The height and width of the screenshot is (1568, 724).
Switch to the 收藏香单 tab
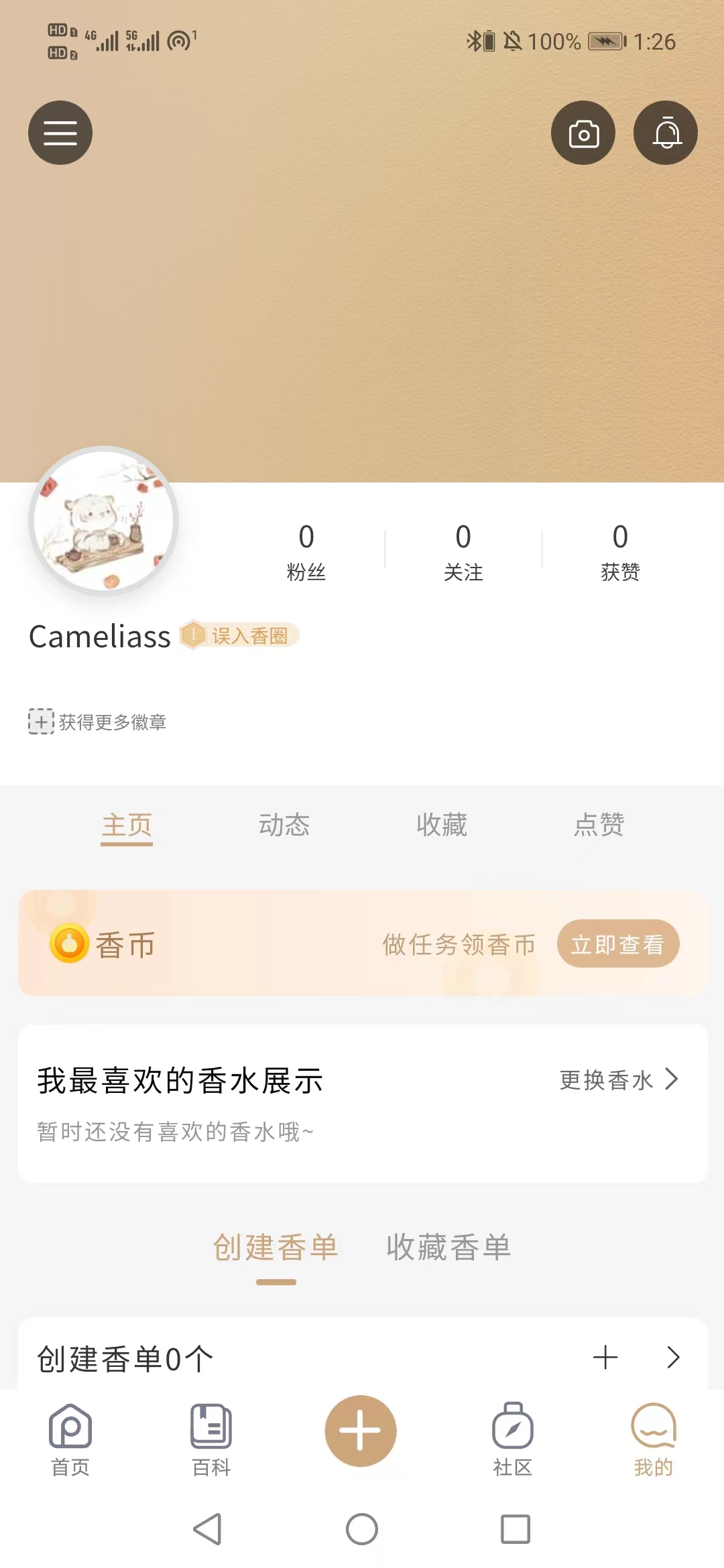pos(448,1248)
